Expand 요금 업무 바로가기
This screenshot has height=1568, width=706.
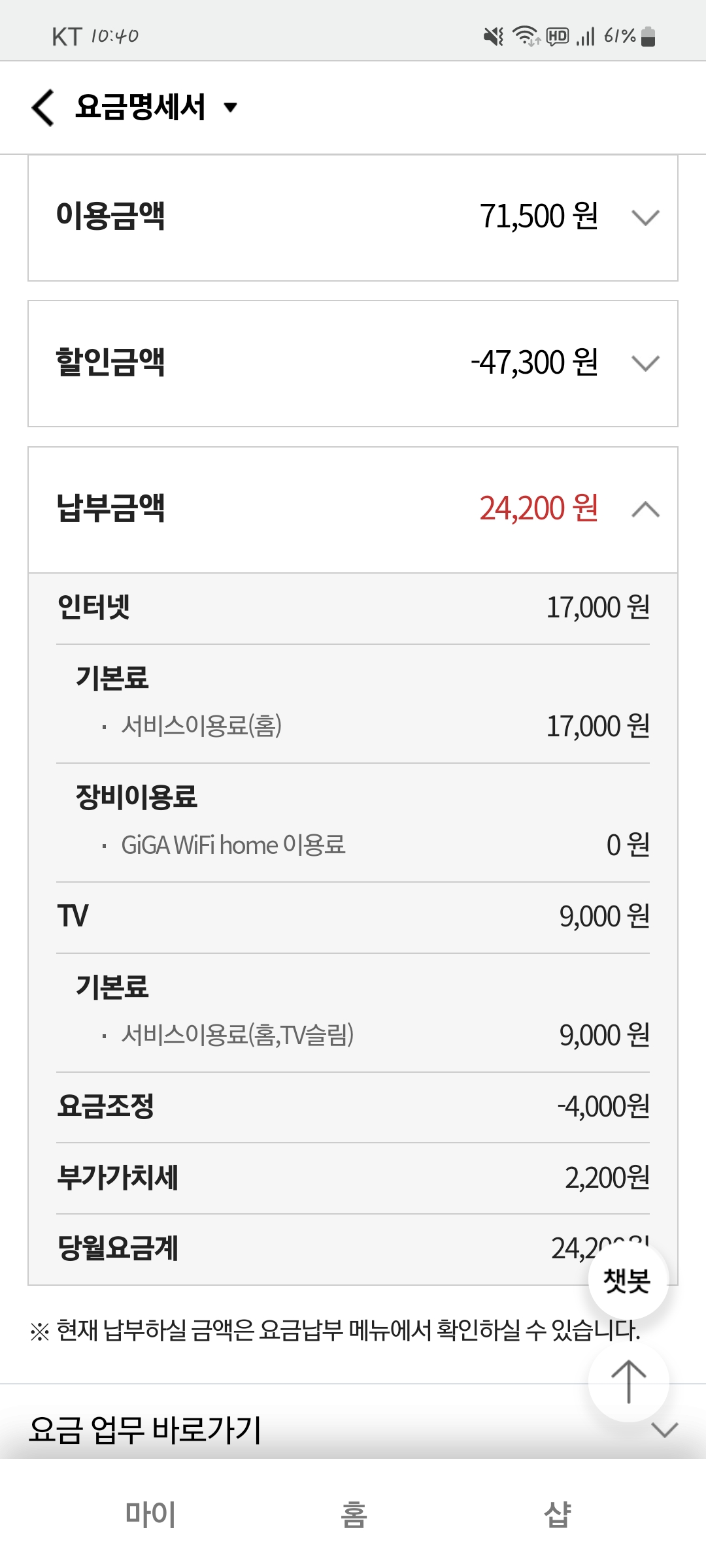[x=664, y=1430]
